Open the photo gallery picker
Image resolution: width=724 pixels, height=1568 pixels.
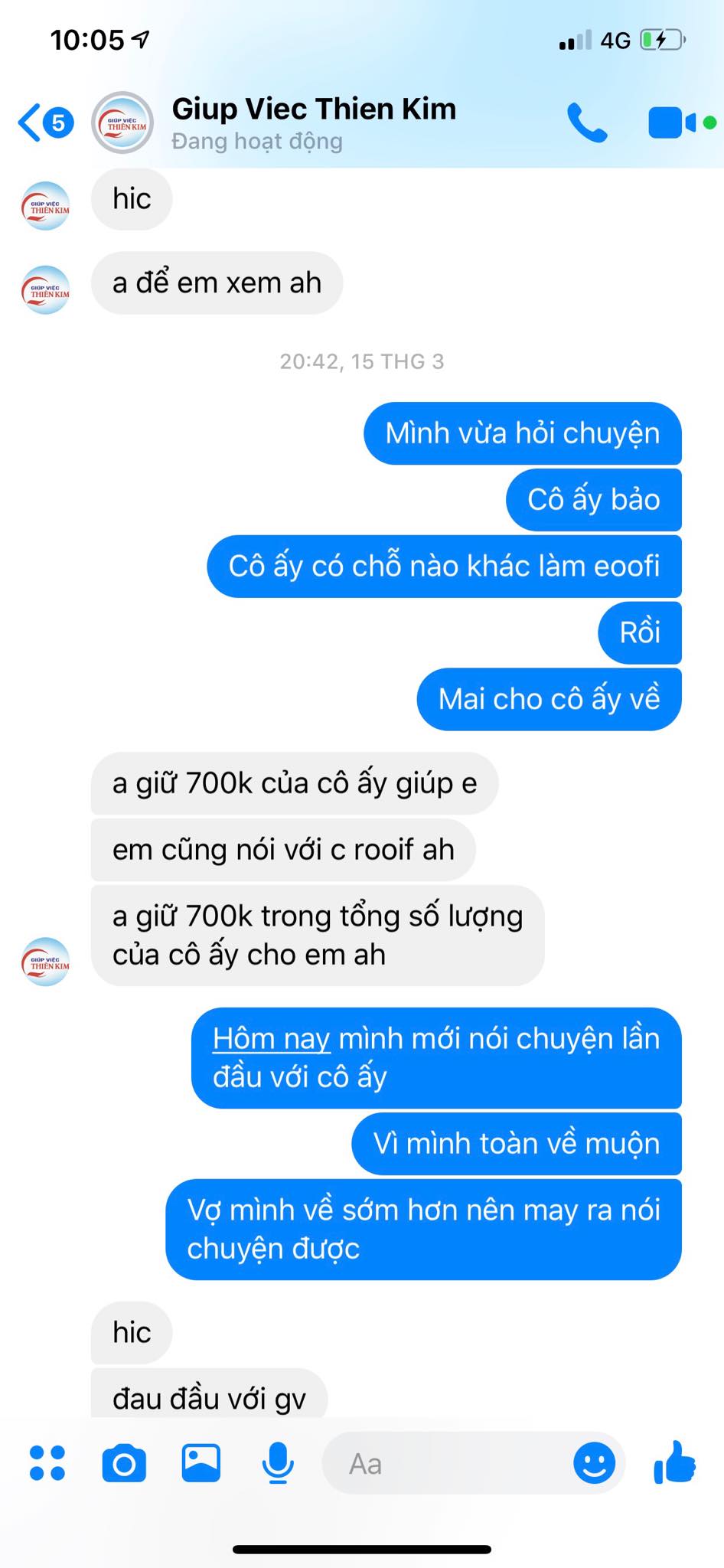click(x=201, y=1463)
